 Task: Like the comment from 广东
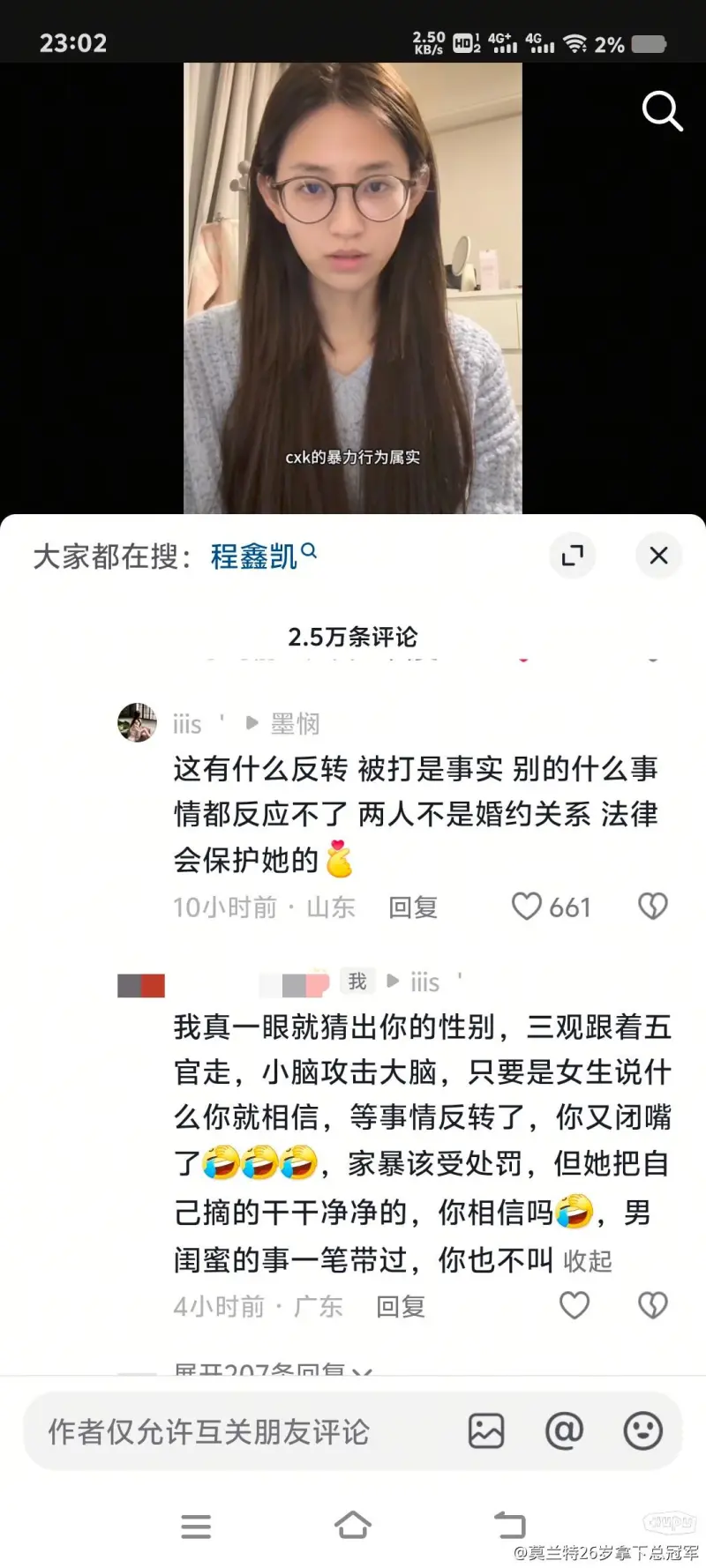pos(575,1305)
